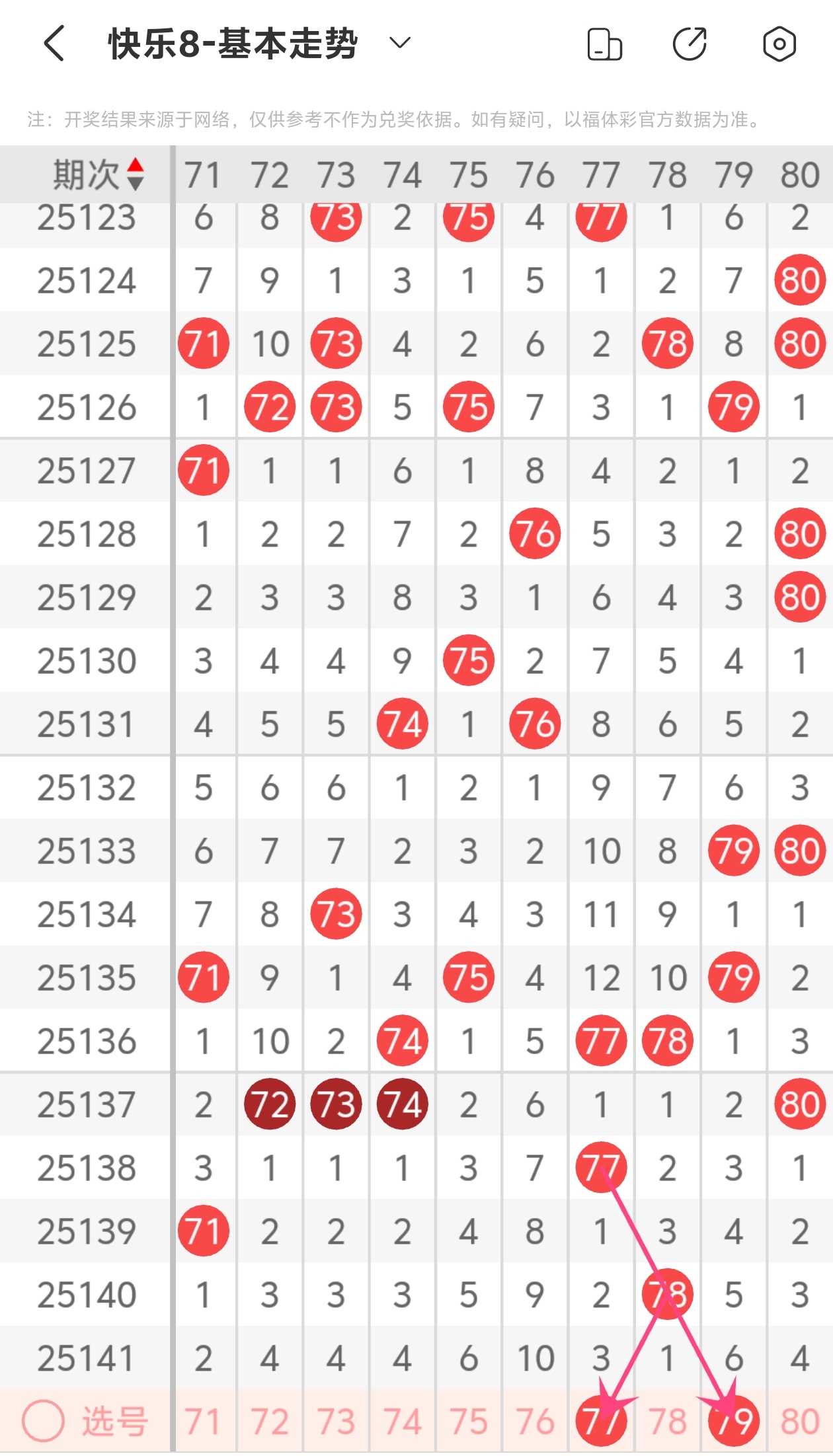Select number 71 in the pick row
Screen dimensions: 833x1456
[203, 1422]
